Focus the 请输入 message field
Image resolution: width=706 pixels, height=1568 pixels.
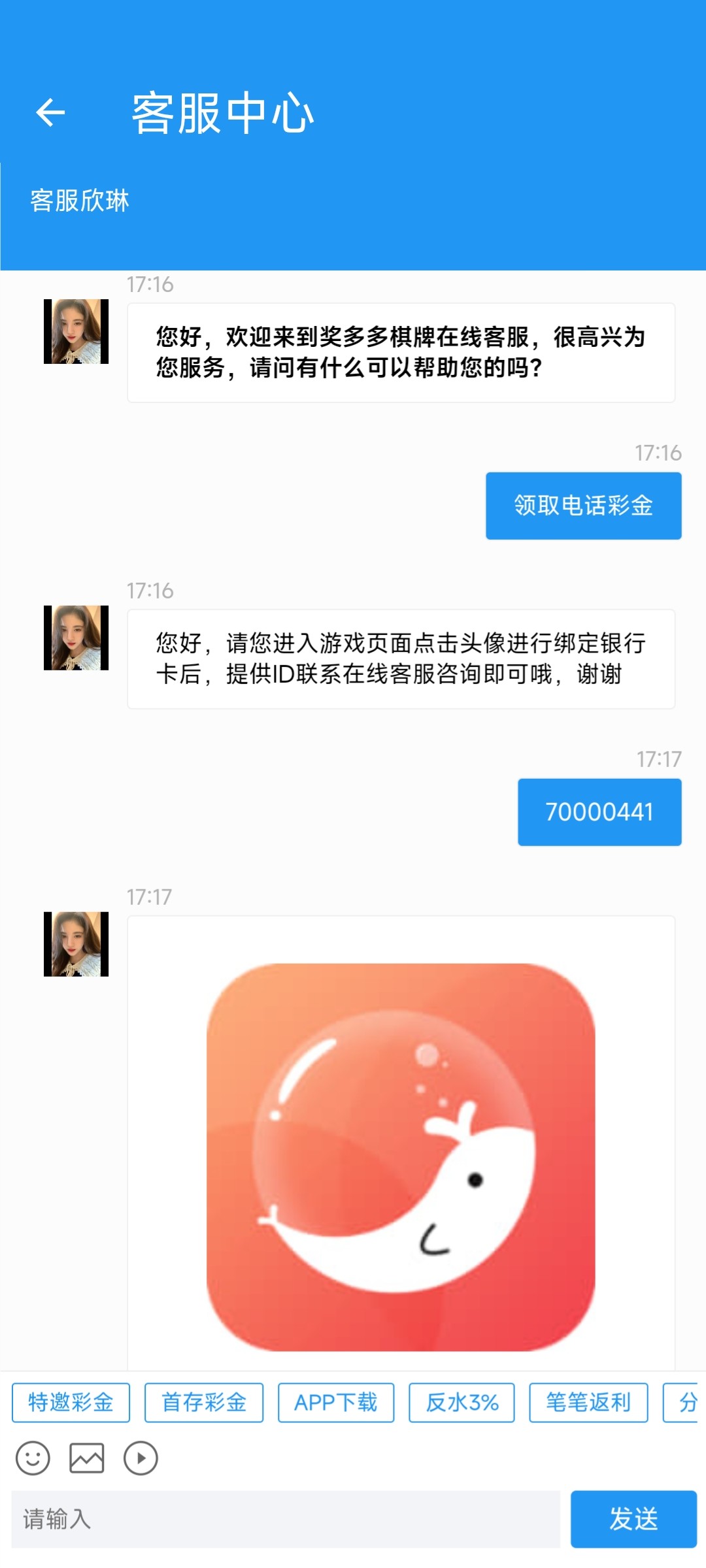(286, 1519)
